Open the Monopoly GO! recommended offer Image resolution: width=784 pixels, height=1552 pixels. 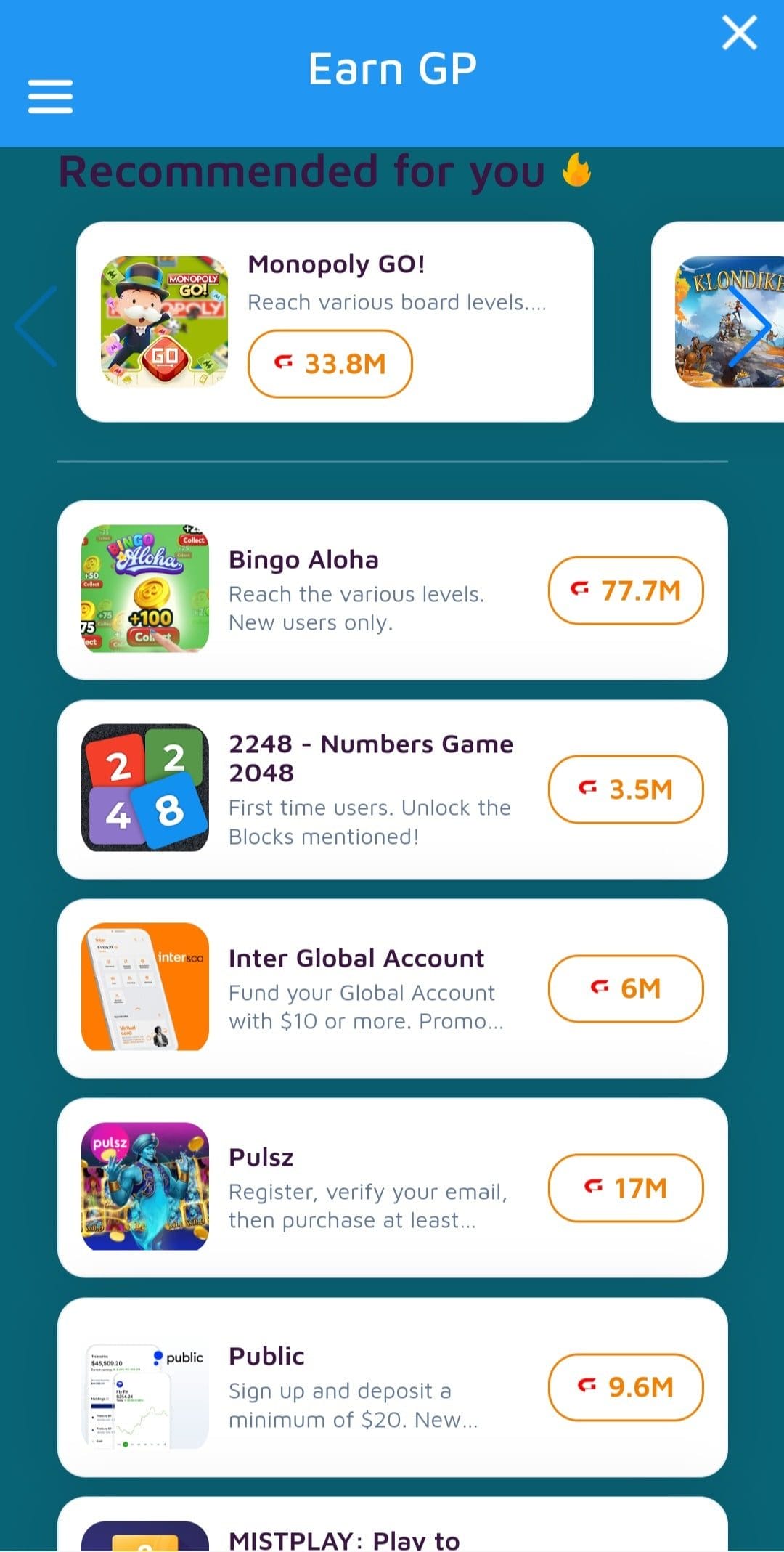(x=335, y=322)
